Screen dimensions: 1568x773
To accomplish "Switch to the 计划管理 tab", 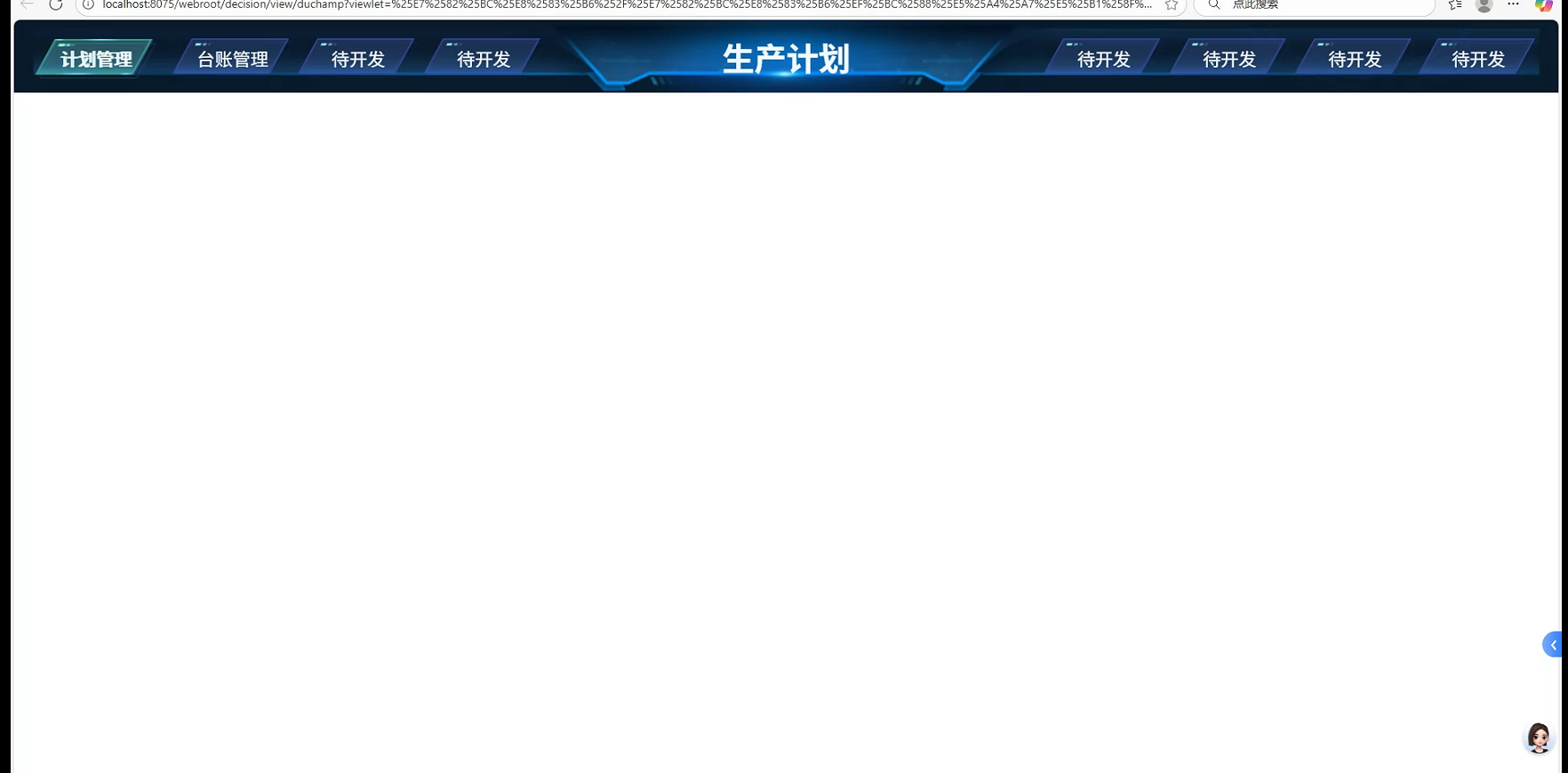I will coord(96,59).
